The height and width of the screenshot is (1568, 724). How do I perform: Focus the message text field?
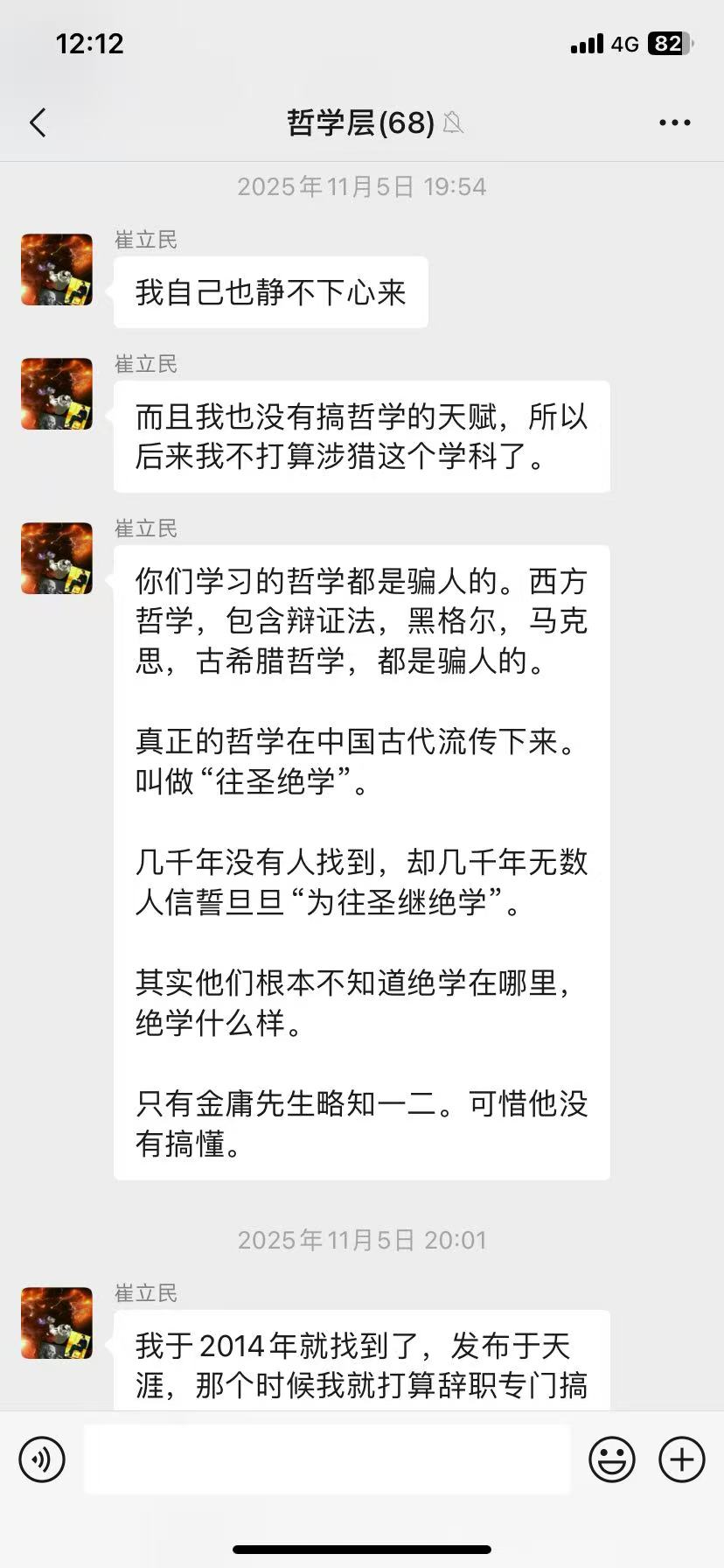[327, 1459]
